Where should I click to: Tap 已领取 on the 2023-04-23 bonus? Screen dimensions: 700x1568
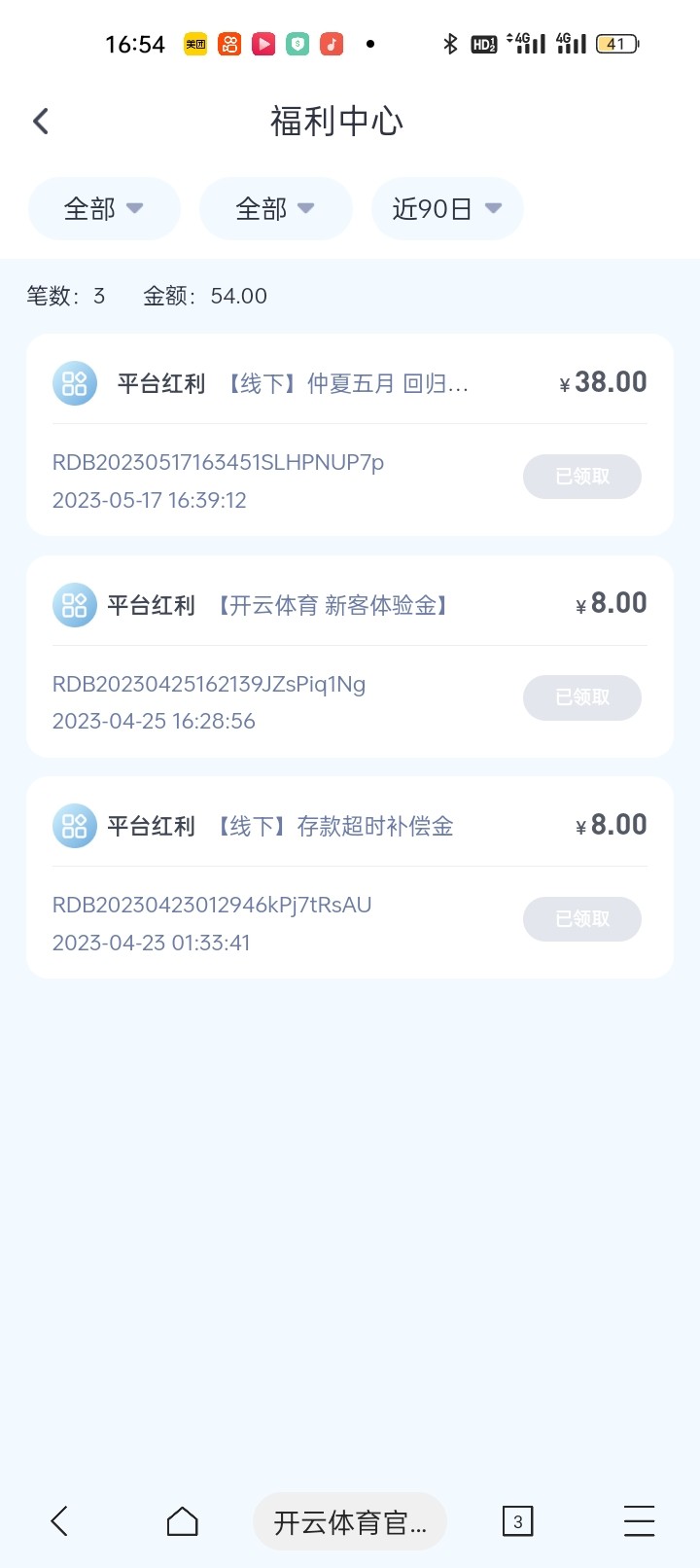(x=581, y=919)
